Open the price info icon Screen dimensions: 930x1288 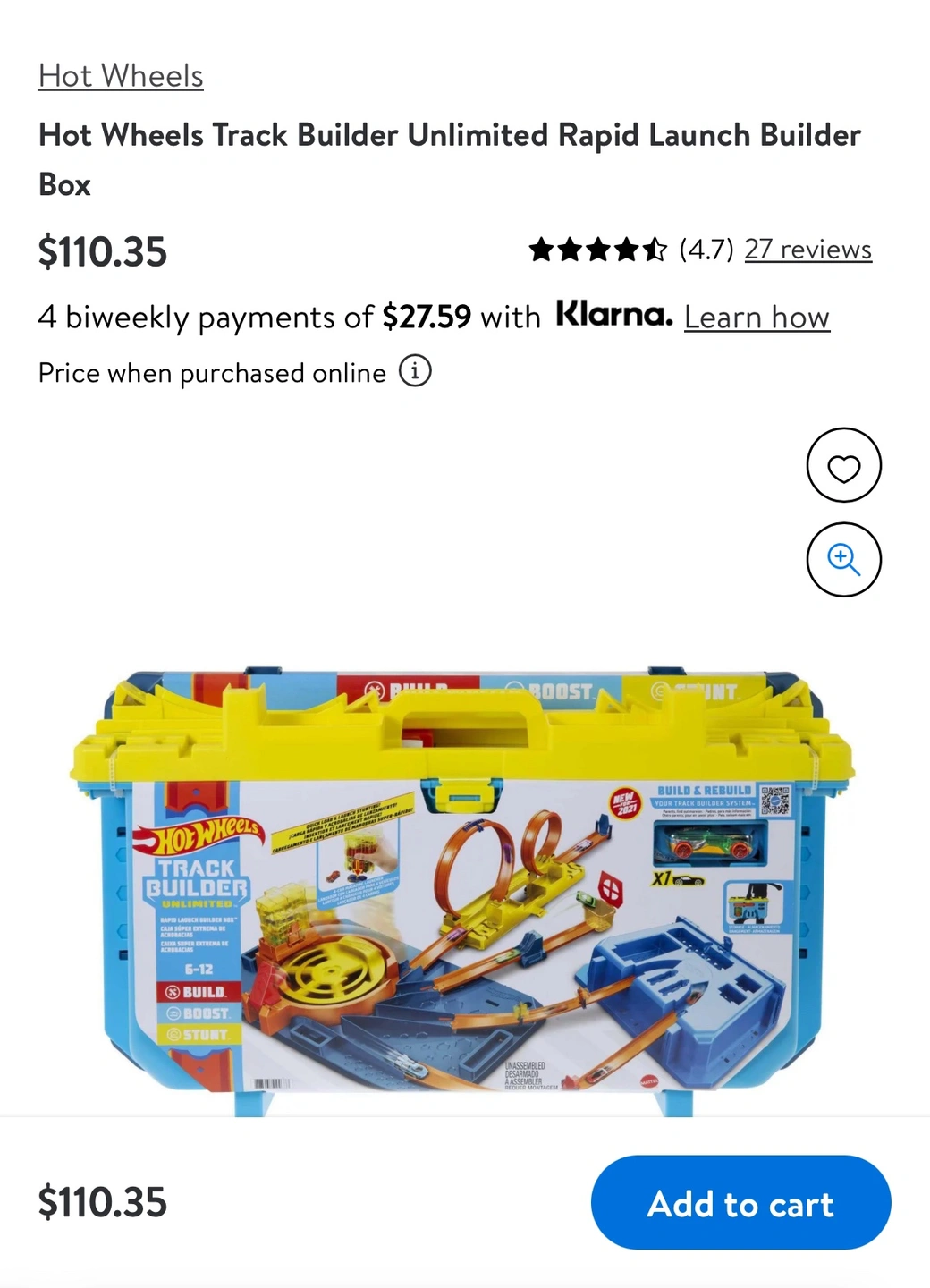pos(415,370)
